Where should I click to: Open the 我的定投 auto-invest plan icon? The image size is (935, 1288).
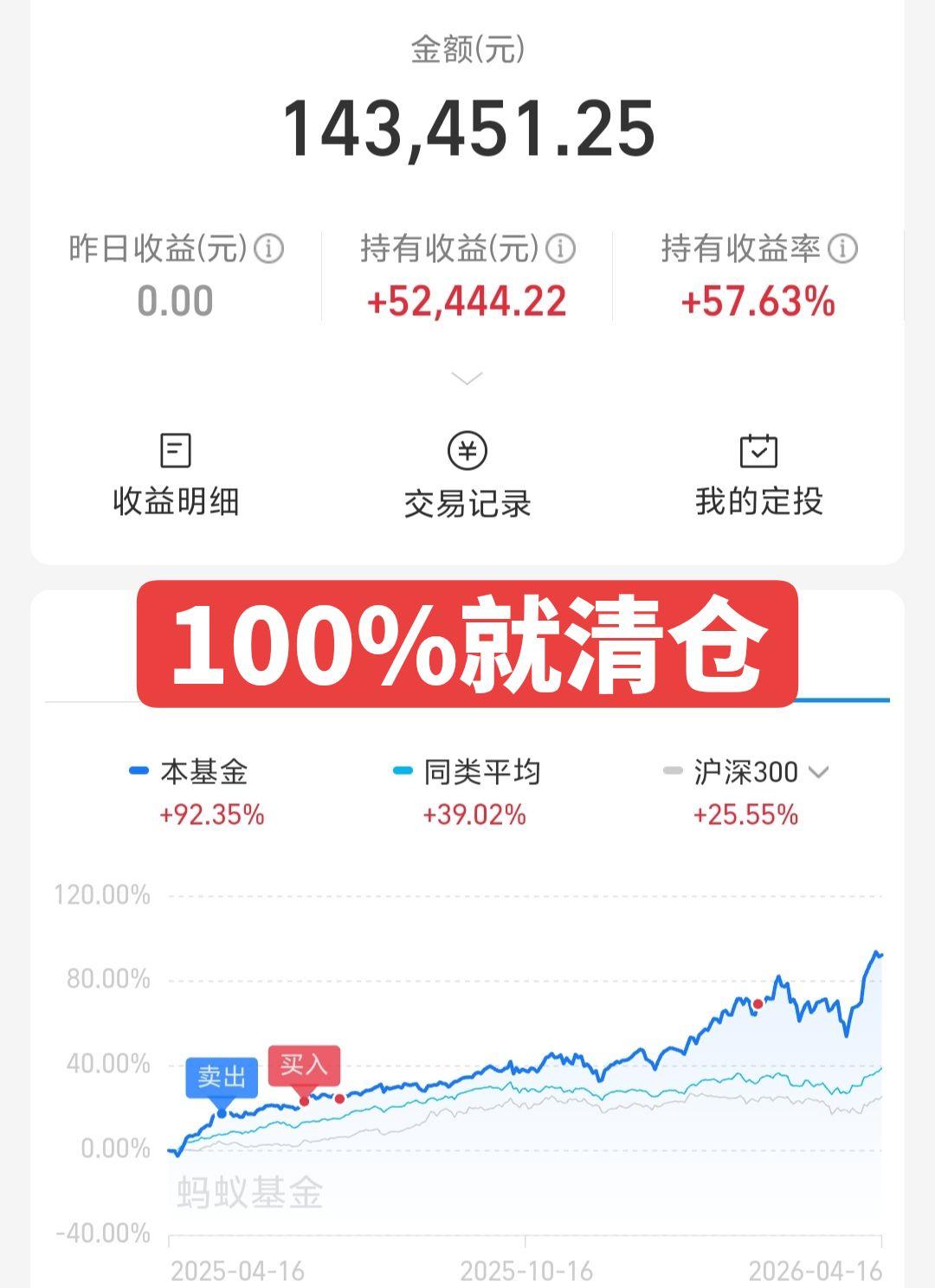pos(760,469)
